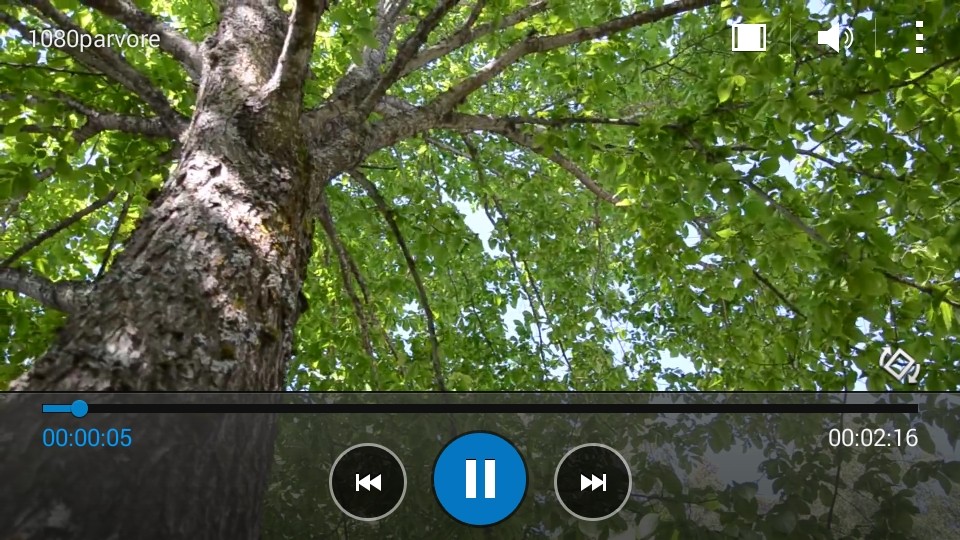Open the volume control

pyautogui.click(x=834, y=38)
